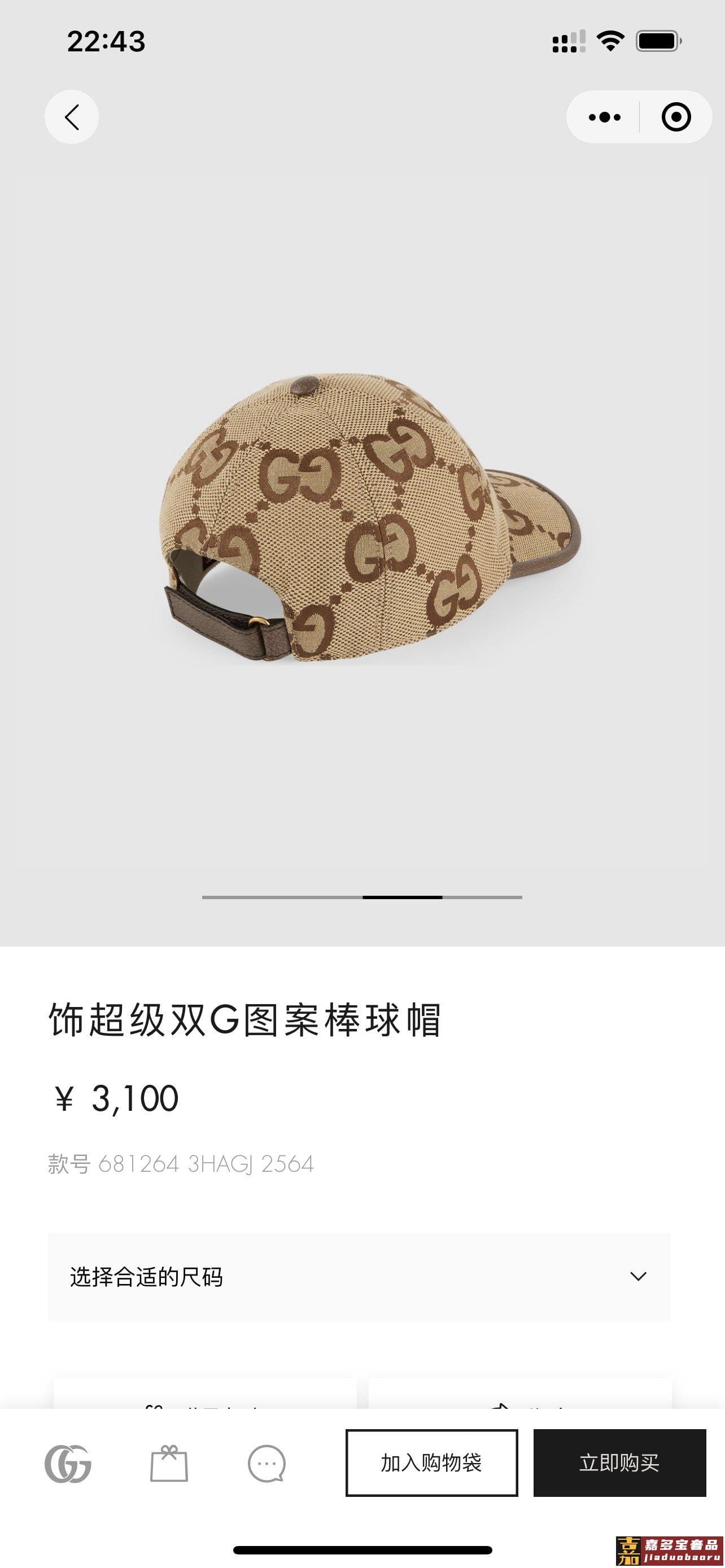Go back to the previous page
This screenshot has width=725, height=1568.
(72, 117)
